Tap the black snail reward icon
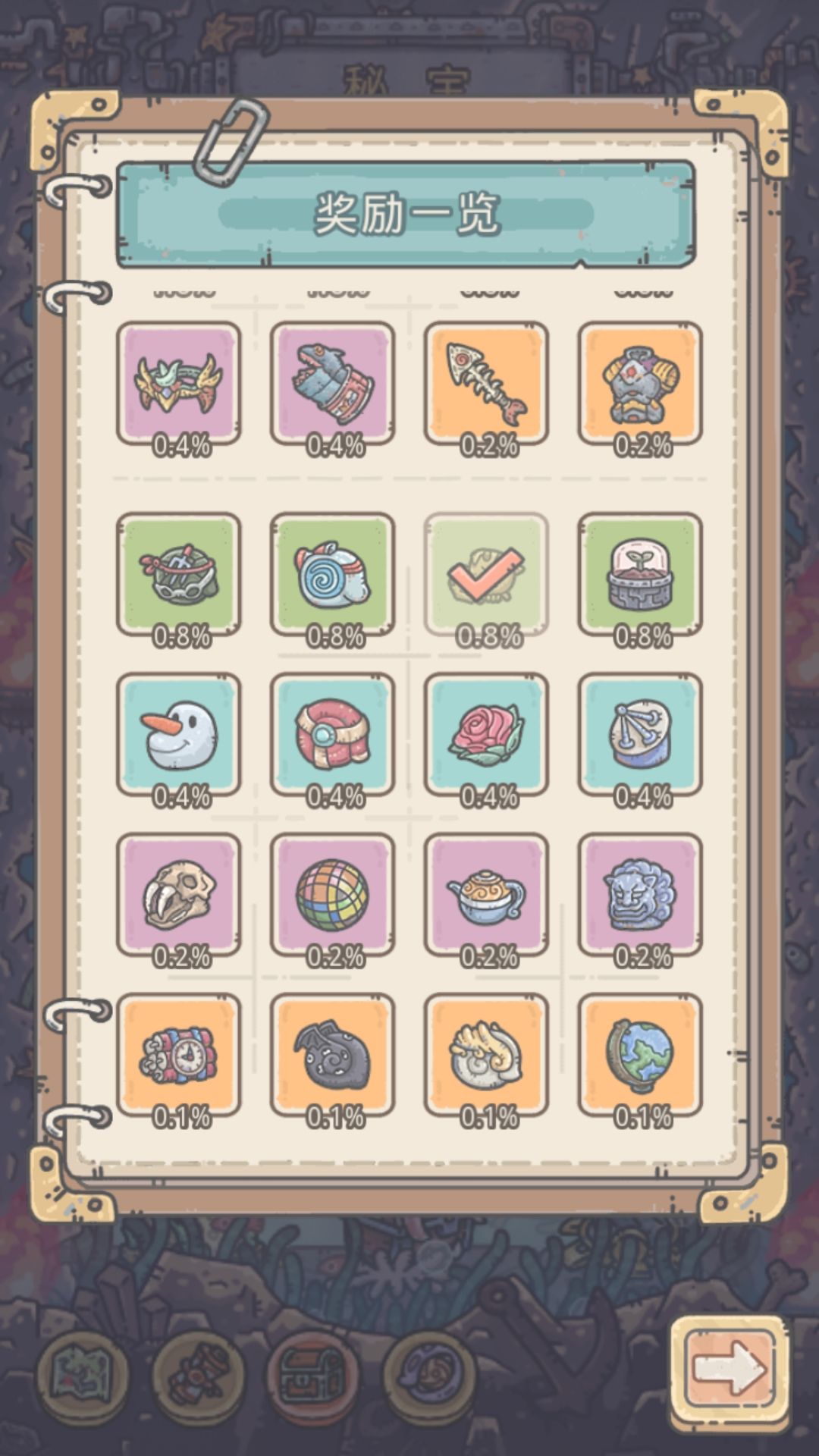The image size is (819, 1456). [x=334, y=1056]
